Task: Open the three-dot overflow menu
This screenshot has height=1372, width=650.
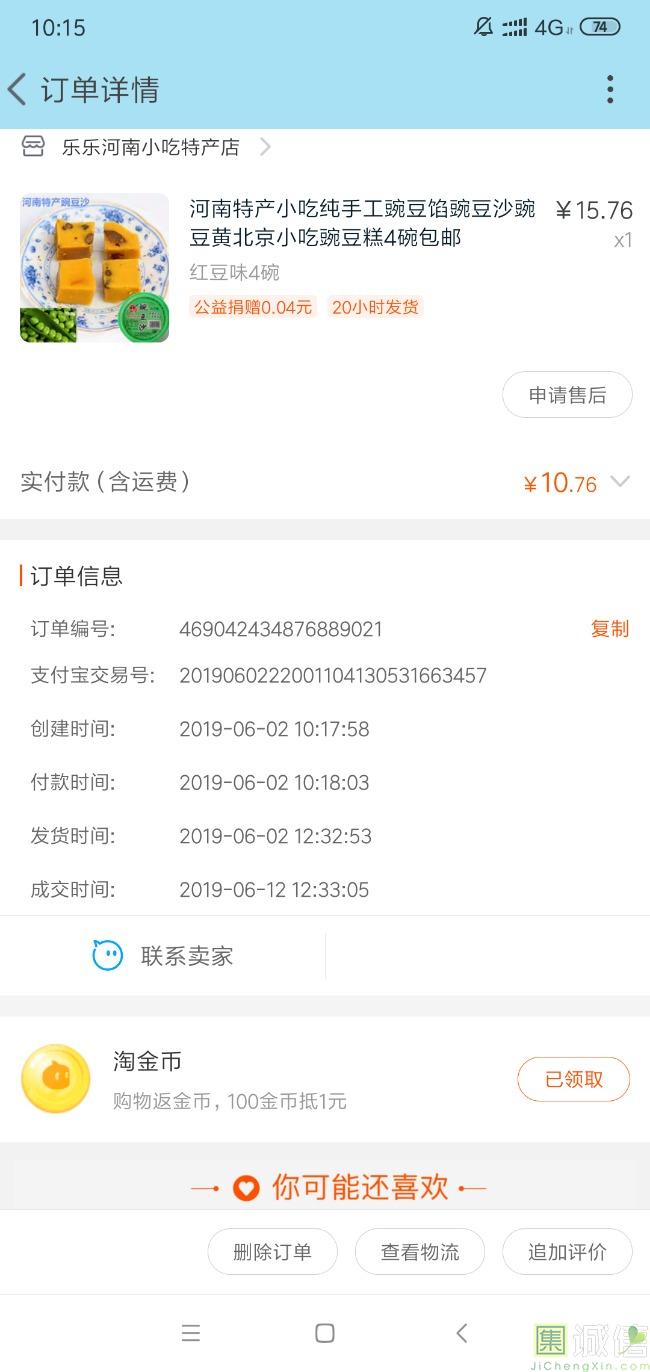Action: click(x=609, y=90)
